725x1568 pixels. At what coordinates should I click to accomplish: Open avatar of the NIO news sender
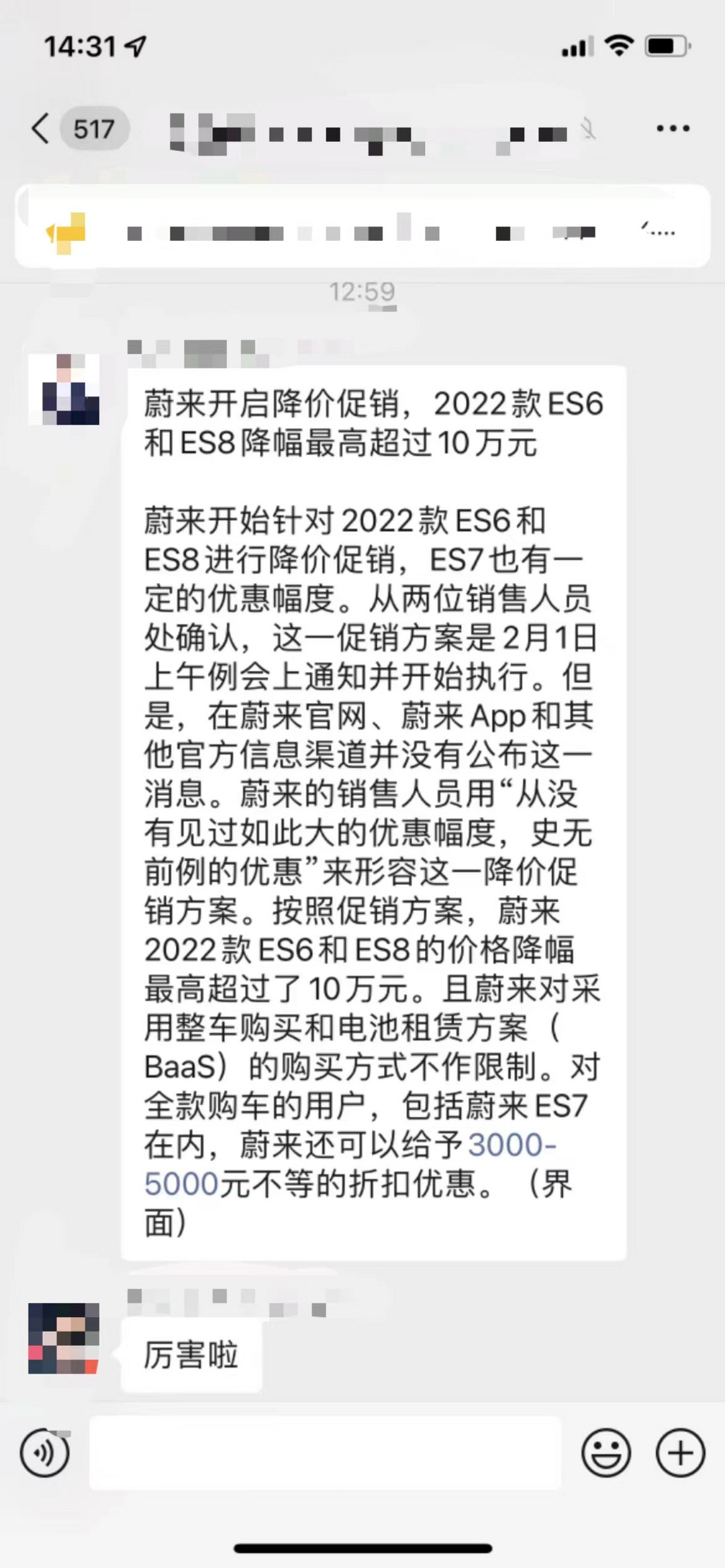coord(64,390)
